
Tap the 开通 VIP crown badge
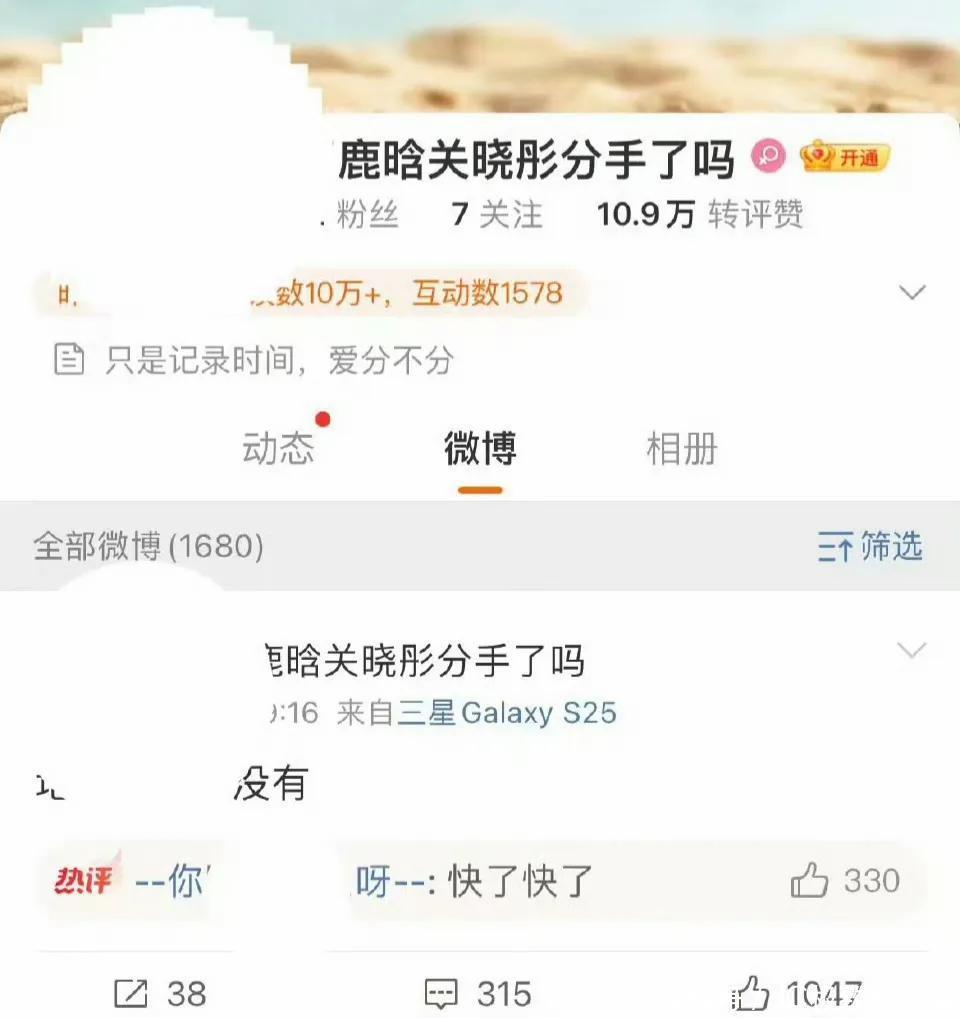coord(845,158)
